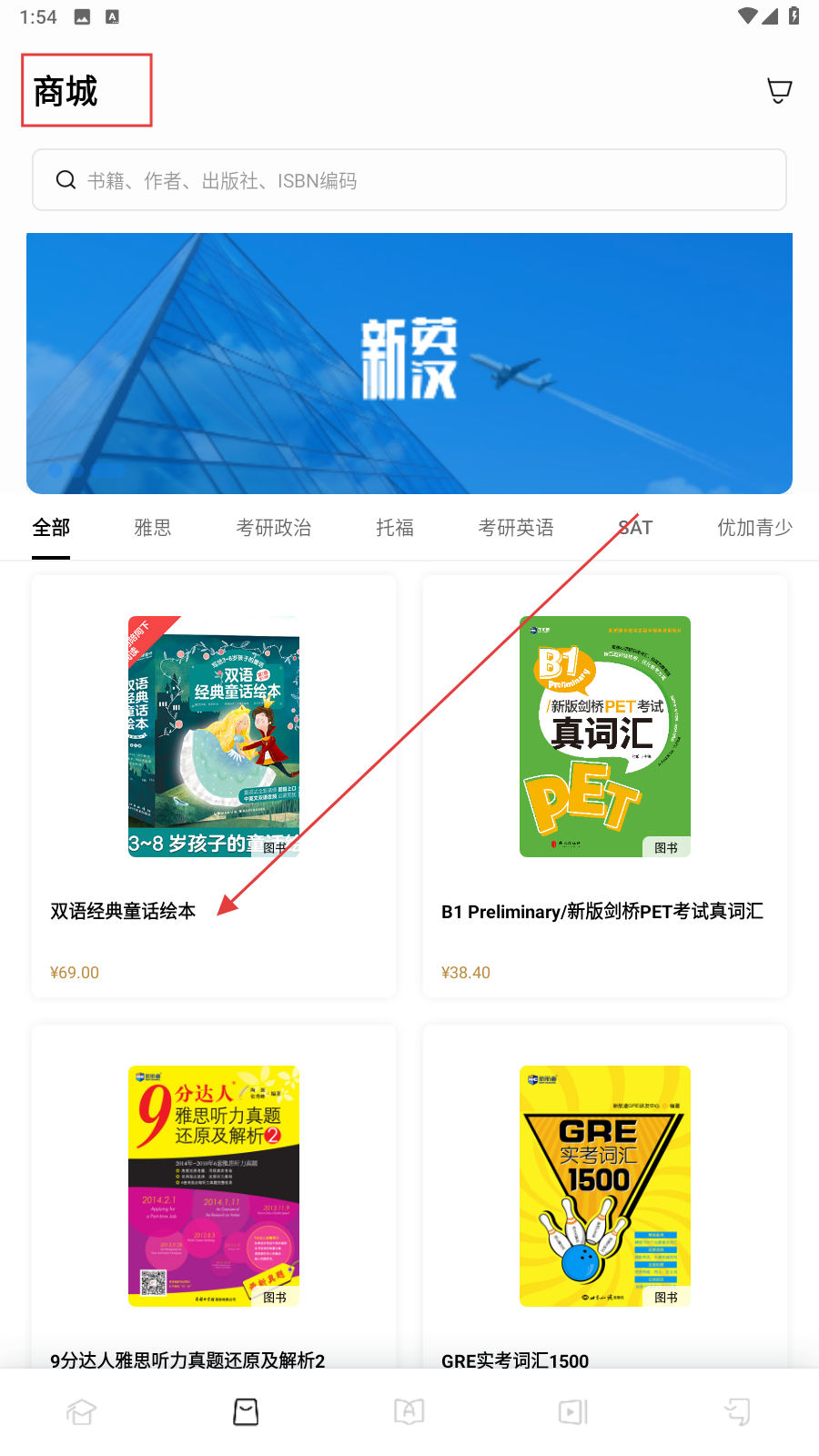
Task: Open the open-book tab in bottom bar
Action: [x=409, y=1412]
